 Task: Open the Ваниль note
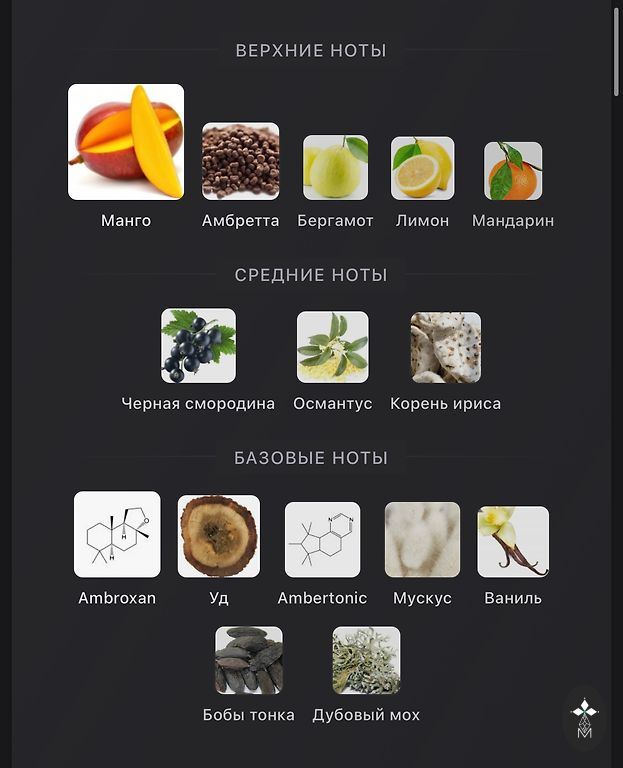point(513,541)
